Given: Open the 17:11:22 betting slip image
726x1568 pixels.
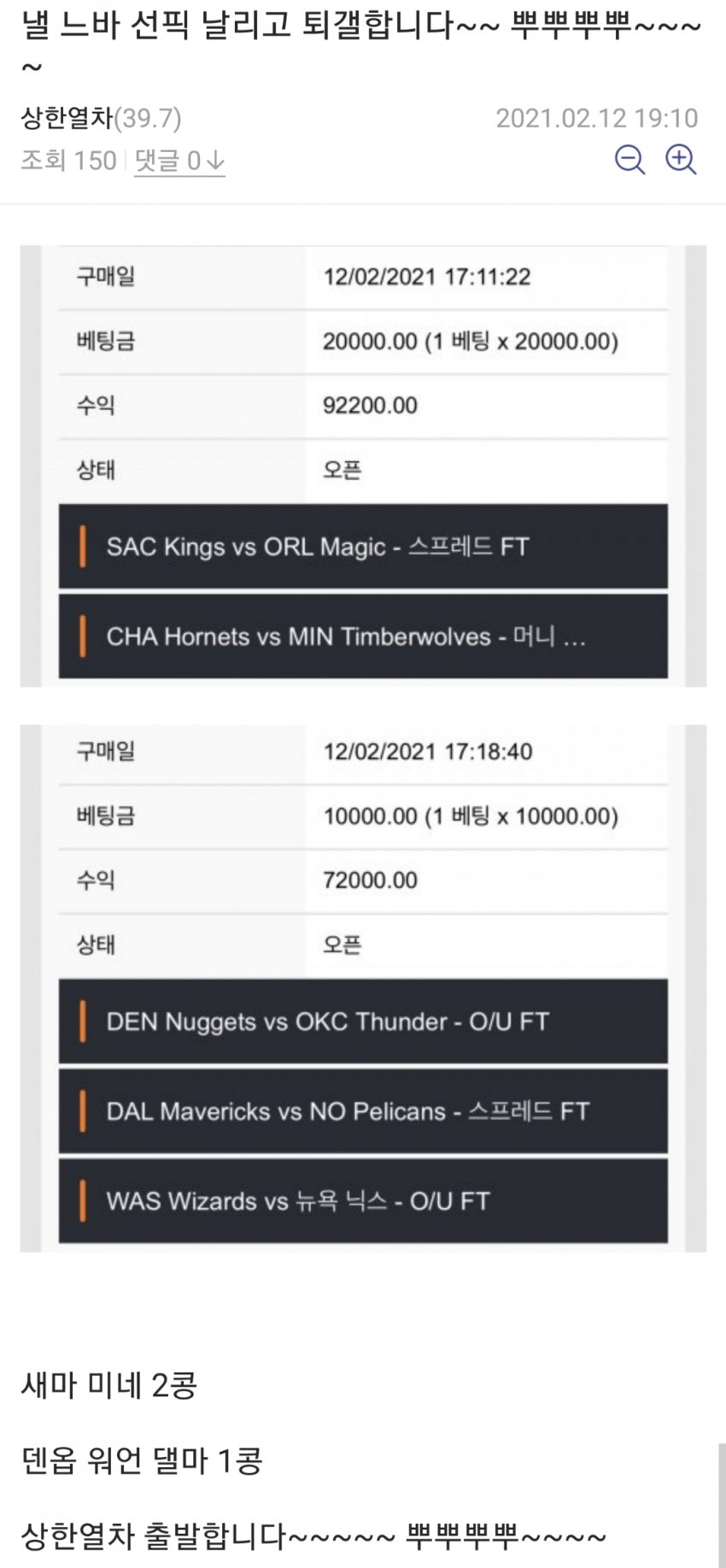Looking at the screenshot, I should point(363,465).
